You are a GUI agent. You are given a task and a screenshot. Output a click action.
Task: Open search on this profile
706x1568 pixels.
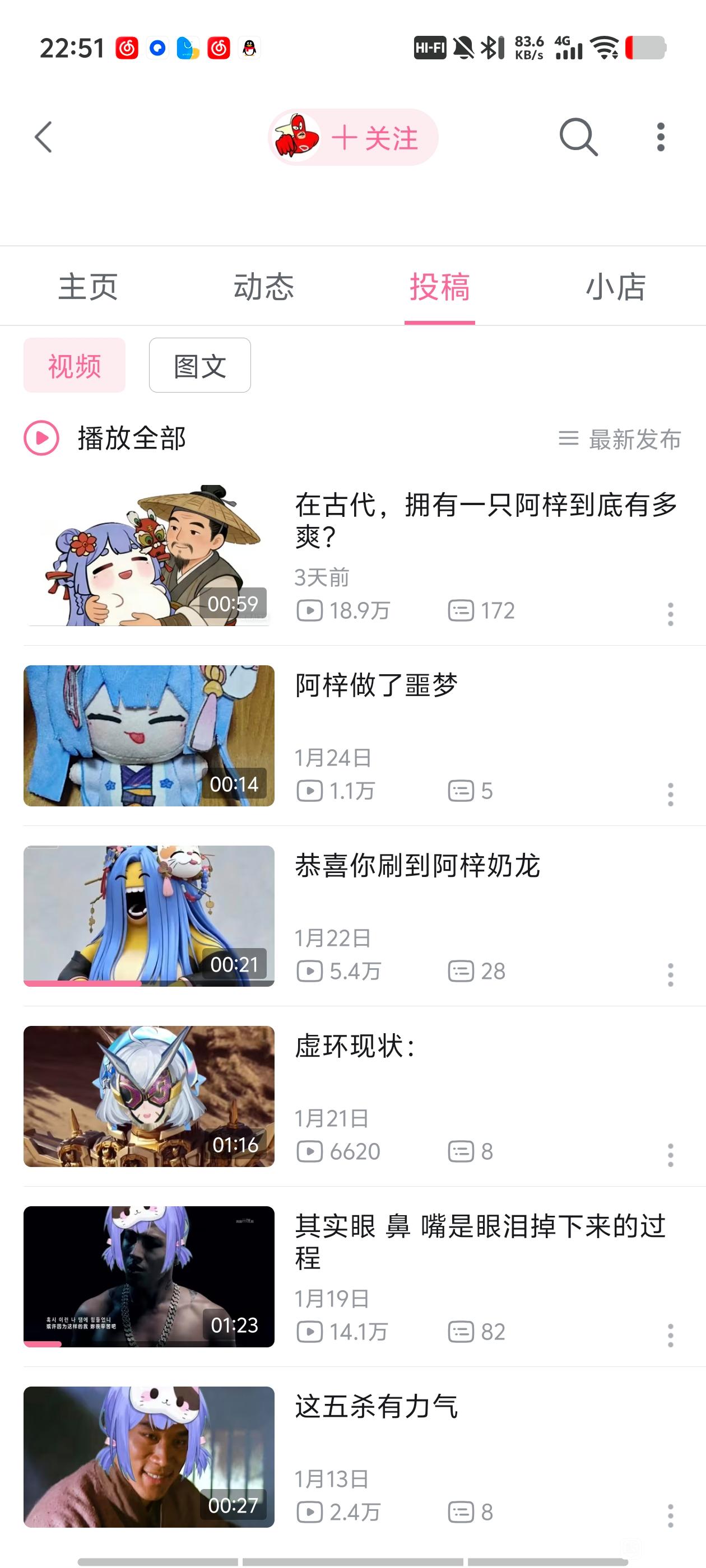coord(578,137)
